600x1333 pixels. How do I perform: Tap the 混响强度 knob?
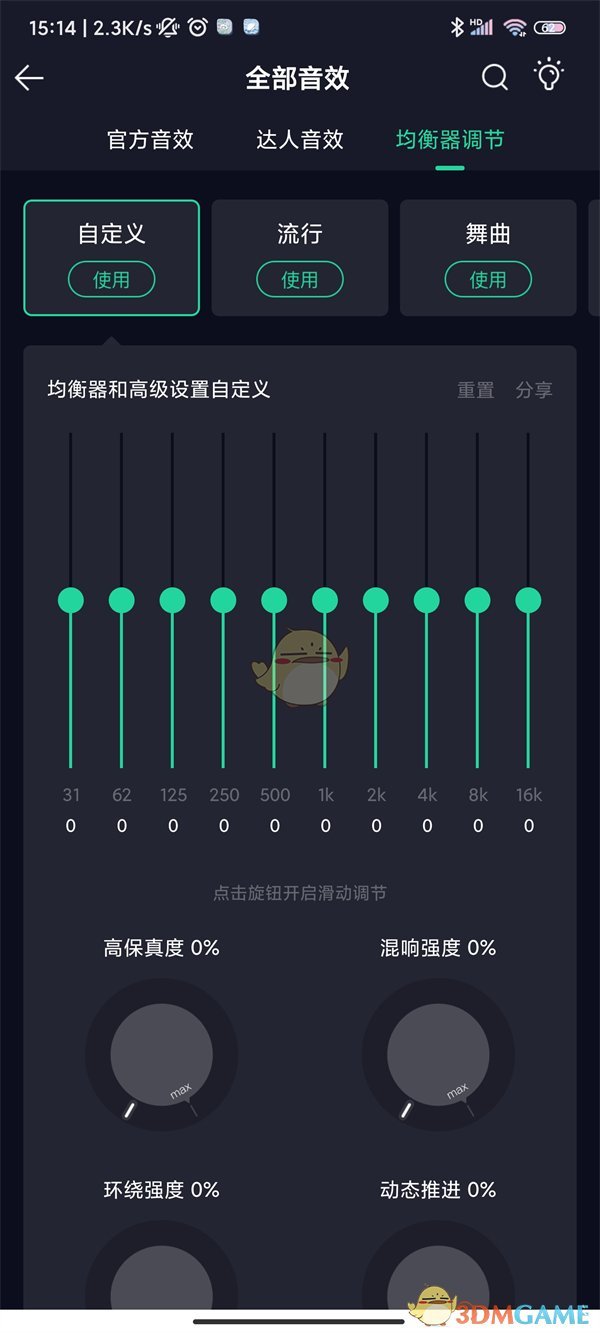[x=438, y=1055]
